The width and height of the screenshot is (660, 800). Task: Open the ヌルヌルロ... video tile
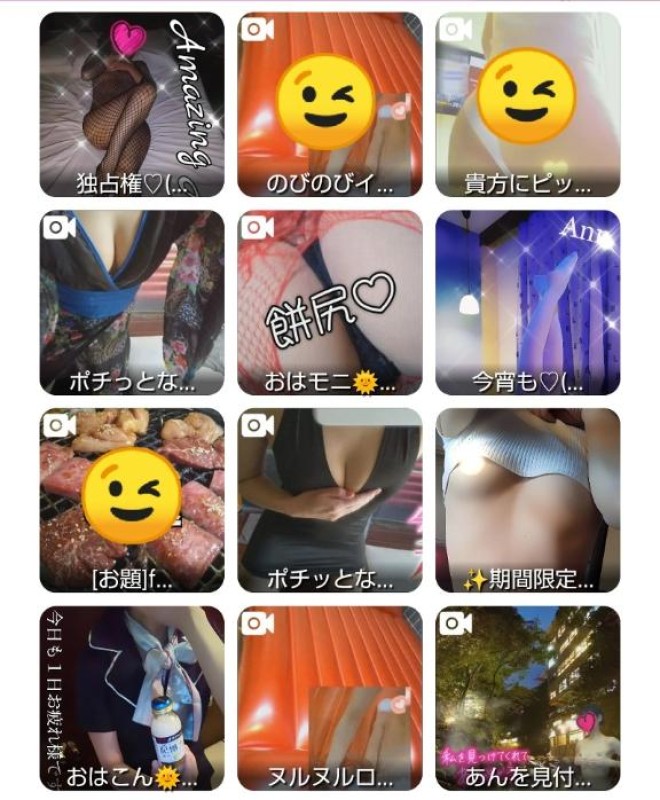coord(330,698)
